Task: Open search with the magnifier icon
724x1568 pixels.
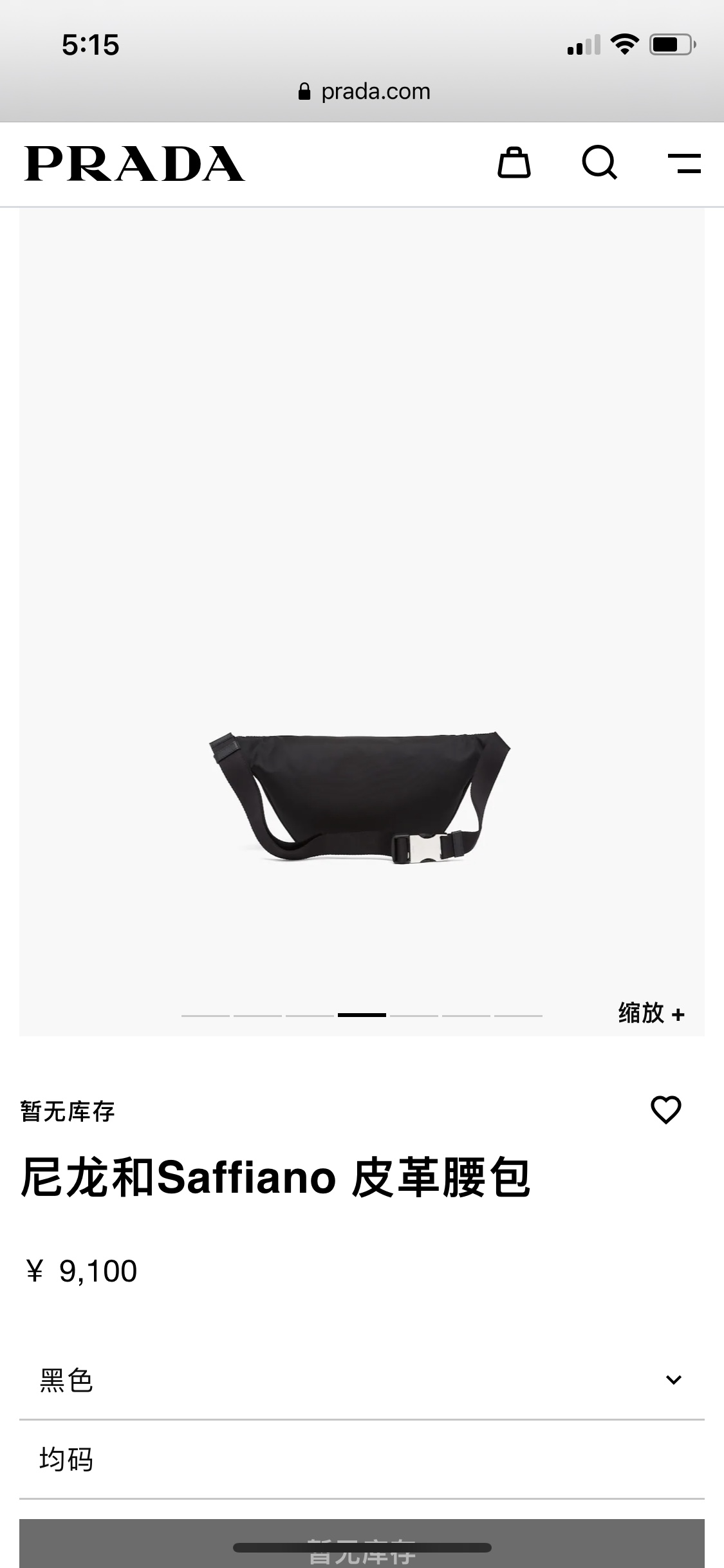Action: 599,163
